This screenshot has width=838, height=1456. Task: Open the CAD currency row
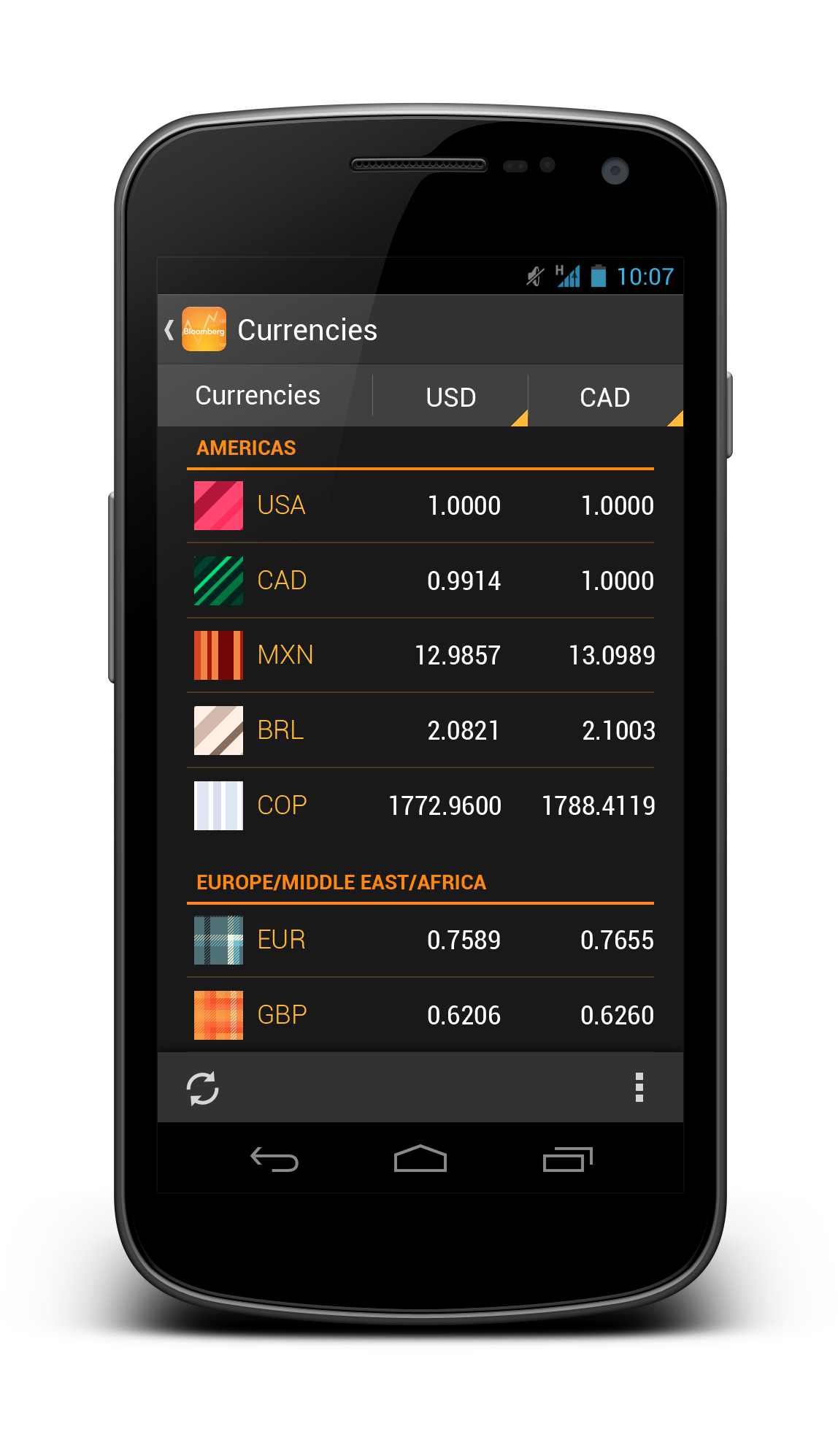pyautogui.click(x=420, y=581)
